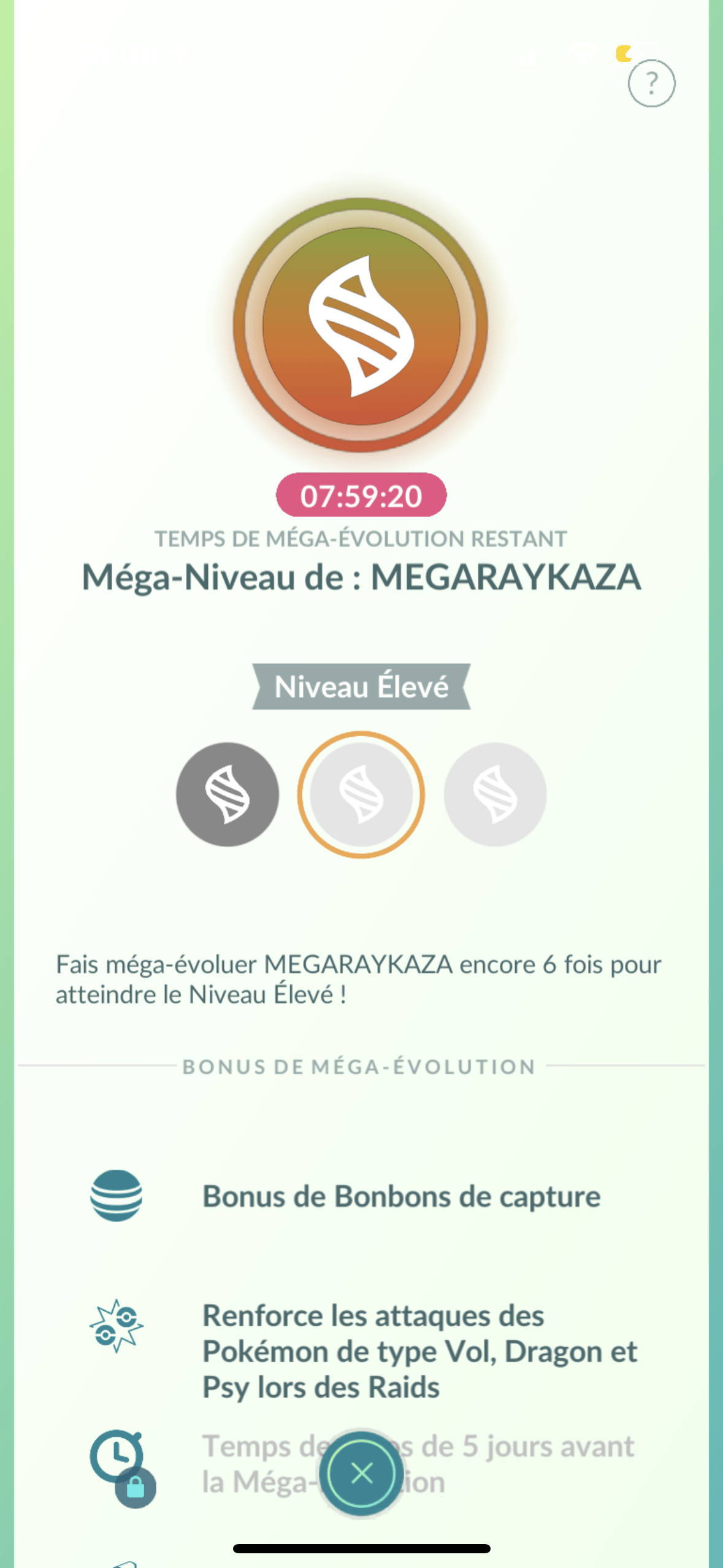Select the plain grey third mega level
Viewport: 723px width, 1568px height.
(495, 794)
